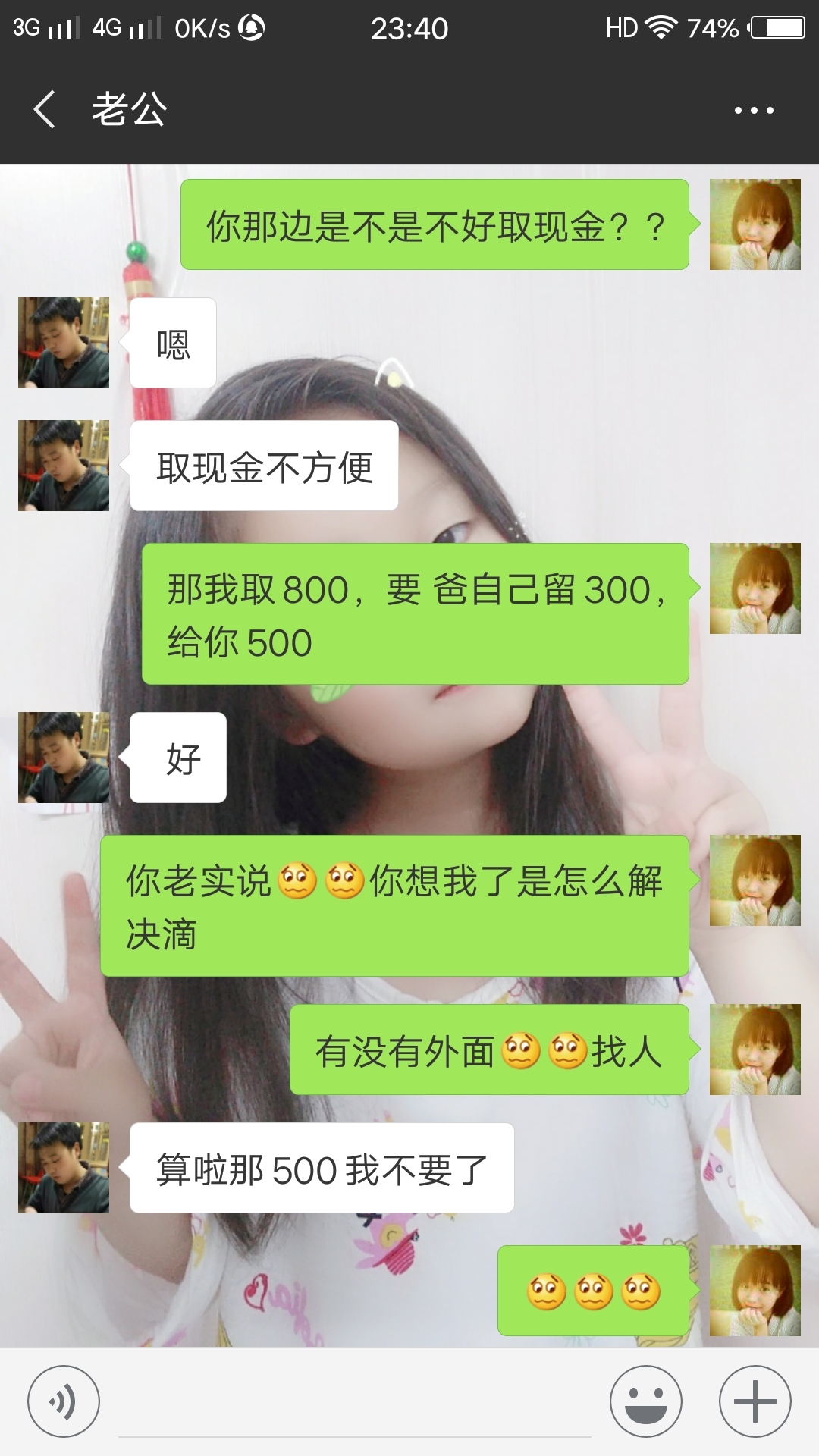This screenshot has height=1456, width=819.
Task: Open sender's avatar beside 取现金不方便
Action: click(64, 466)
